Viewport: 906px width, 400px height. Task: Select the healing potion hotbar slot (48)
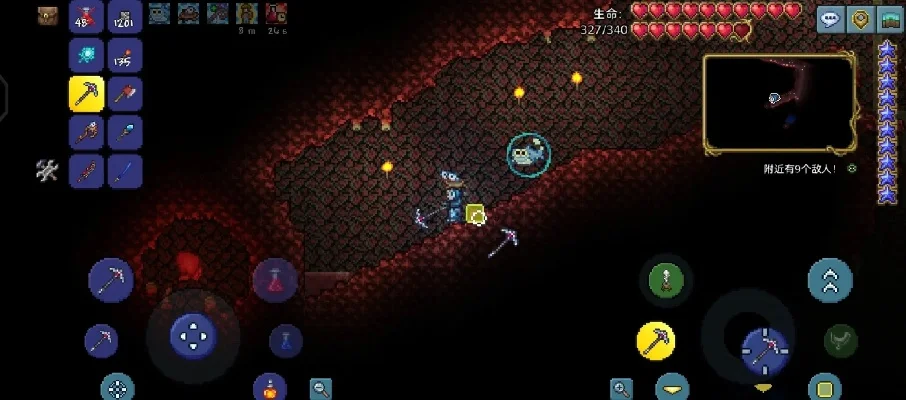point(87,17)
